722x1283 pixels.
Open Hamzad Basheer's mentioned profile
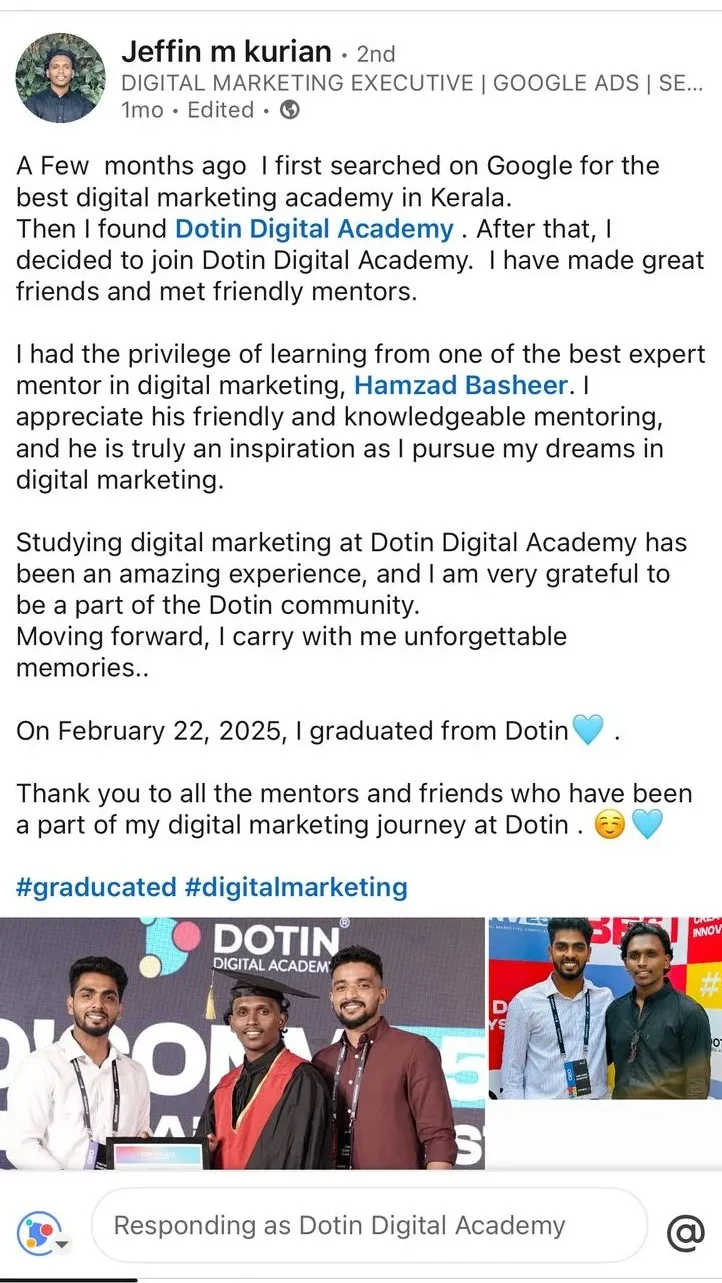(462, 385)
